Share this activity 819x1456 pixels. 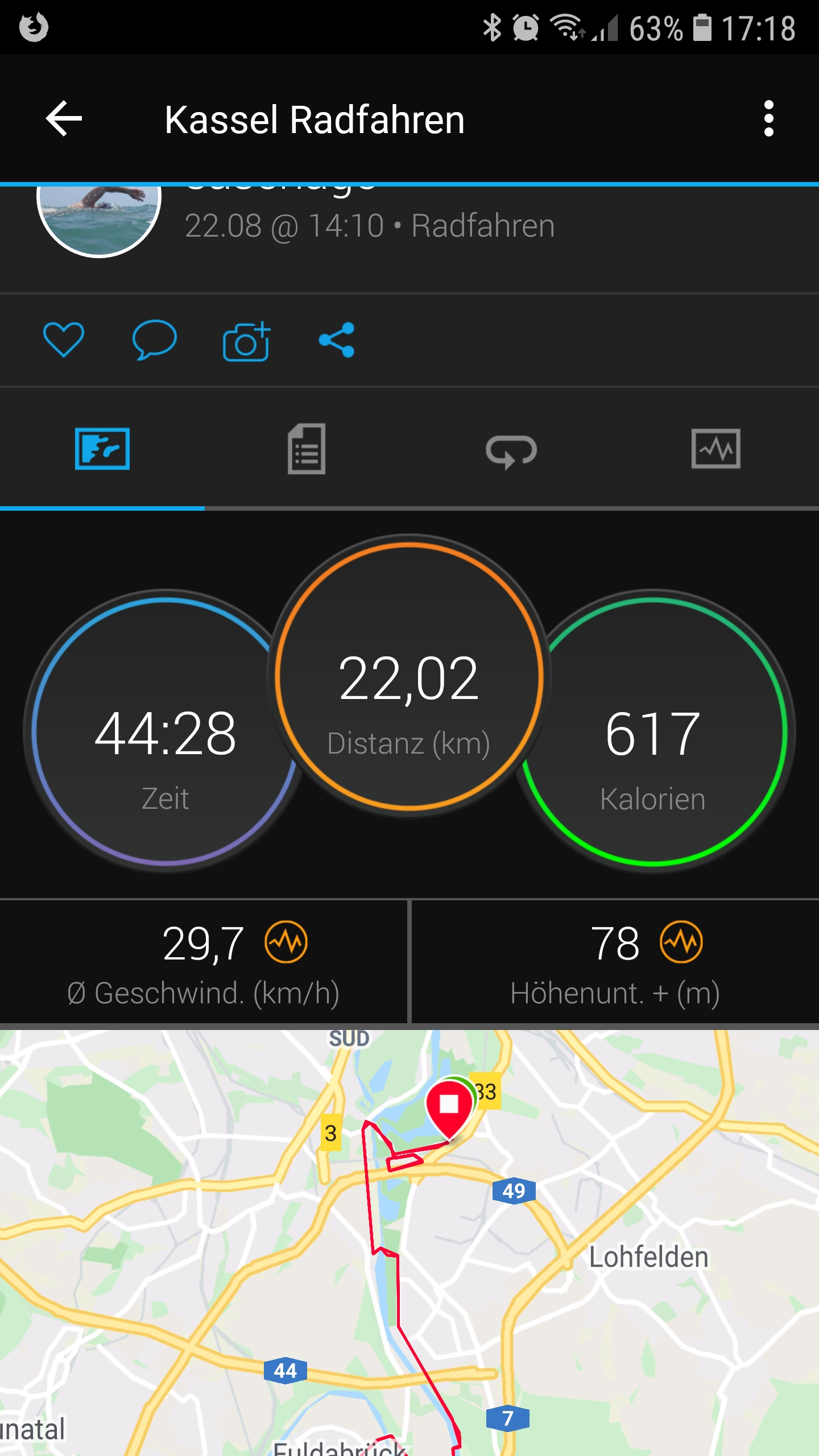click(x=337, y=340)
